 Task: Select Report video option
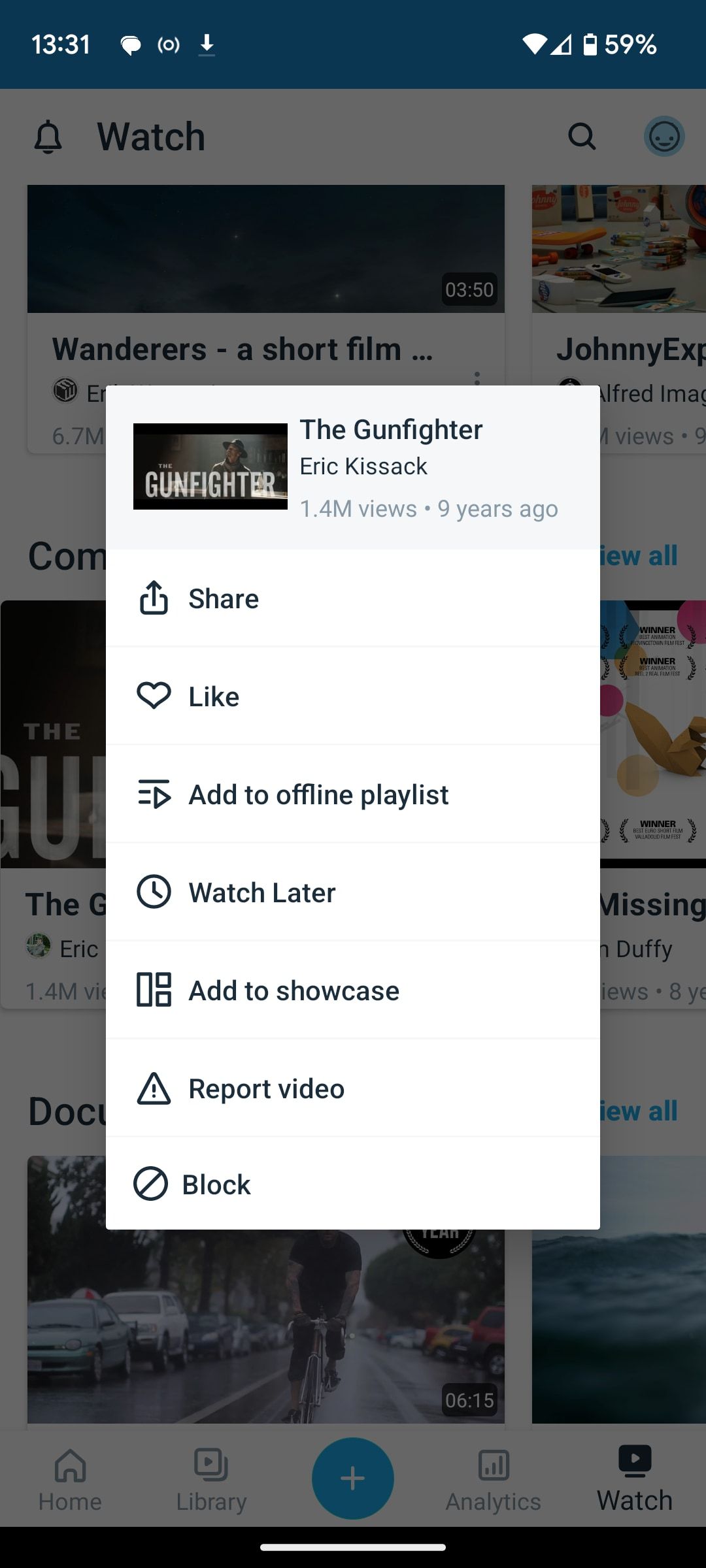[353, 1088]
